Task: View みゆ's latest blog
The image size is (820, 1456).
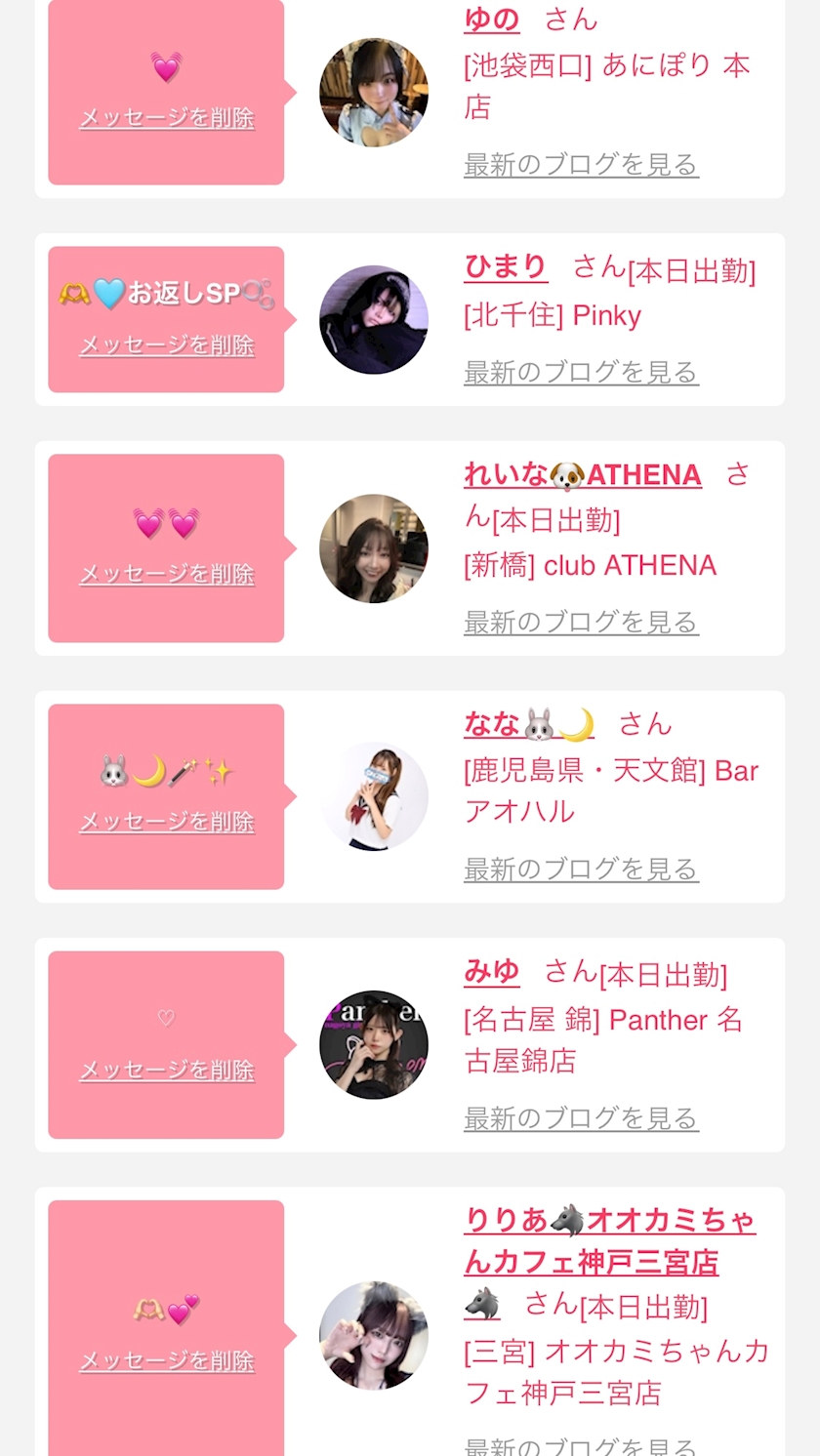Action: coord(581,1117)
